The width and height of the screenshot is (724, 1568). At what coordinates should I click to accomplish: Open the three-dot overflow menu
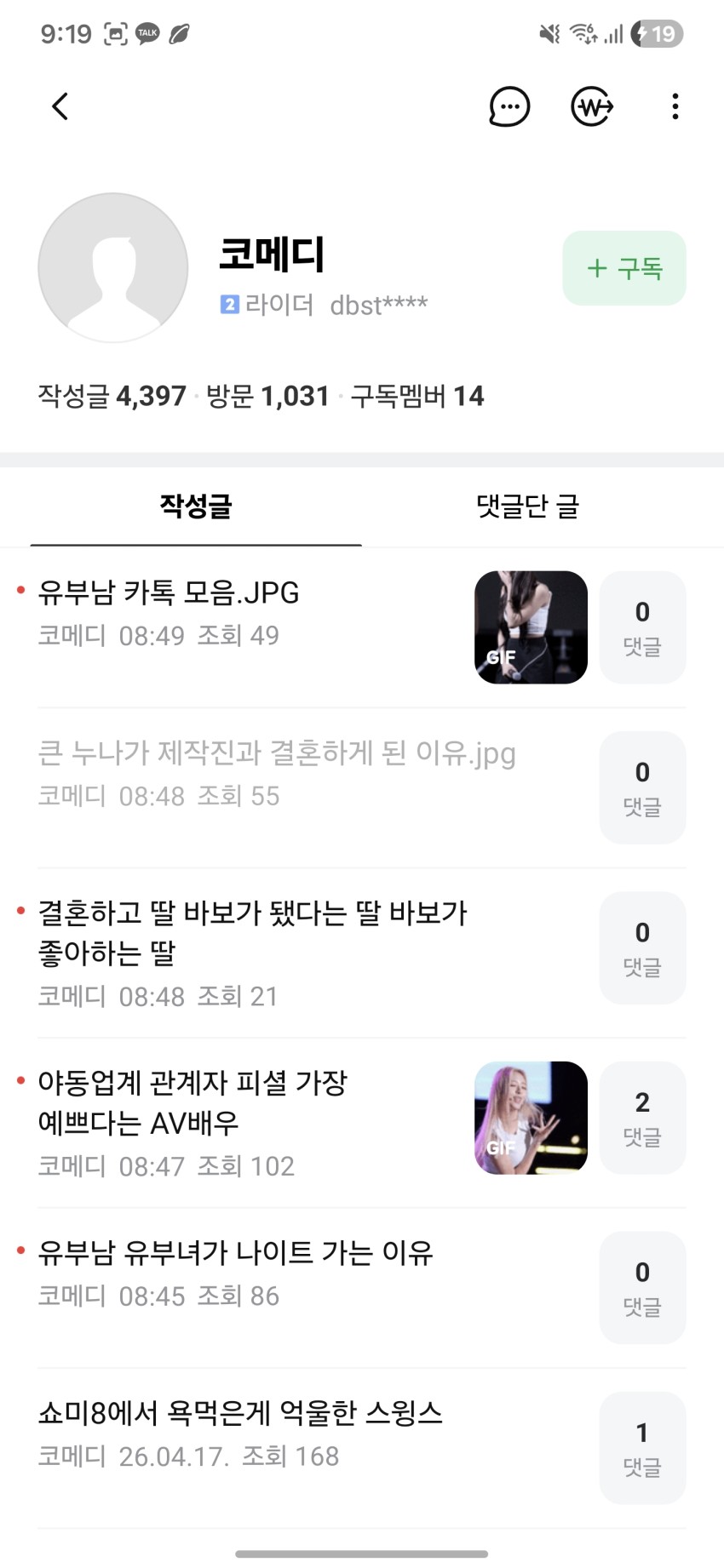pos(675,107)
